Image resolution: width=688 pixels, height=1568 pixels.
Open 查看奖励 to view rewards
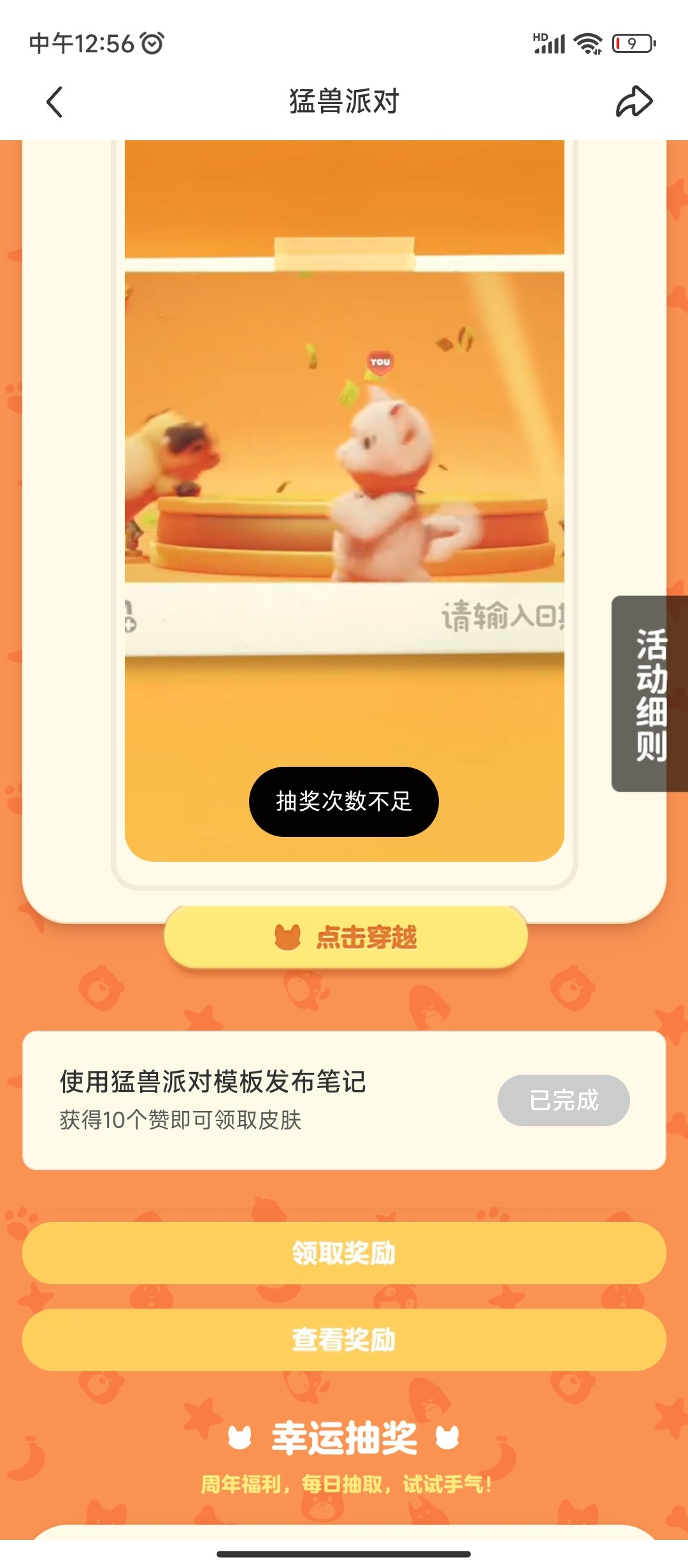pos(344,1340)
